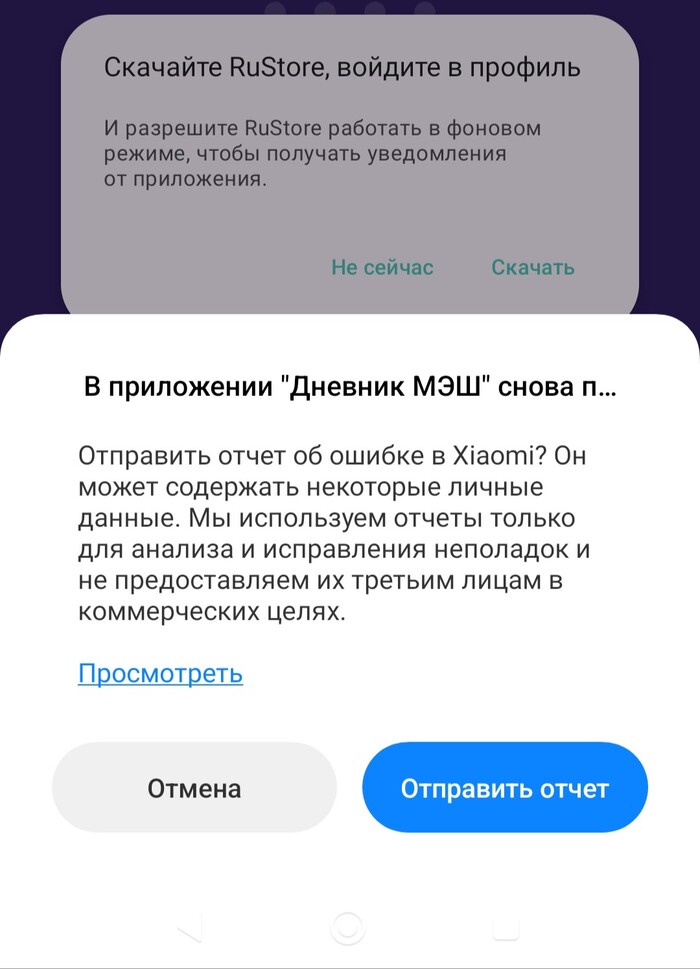Tap Отмена to dismiss the report dialog
The width and height of the screenshot is (700, 969).
click(195, 788)
